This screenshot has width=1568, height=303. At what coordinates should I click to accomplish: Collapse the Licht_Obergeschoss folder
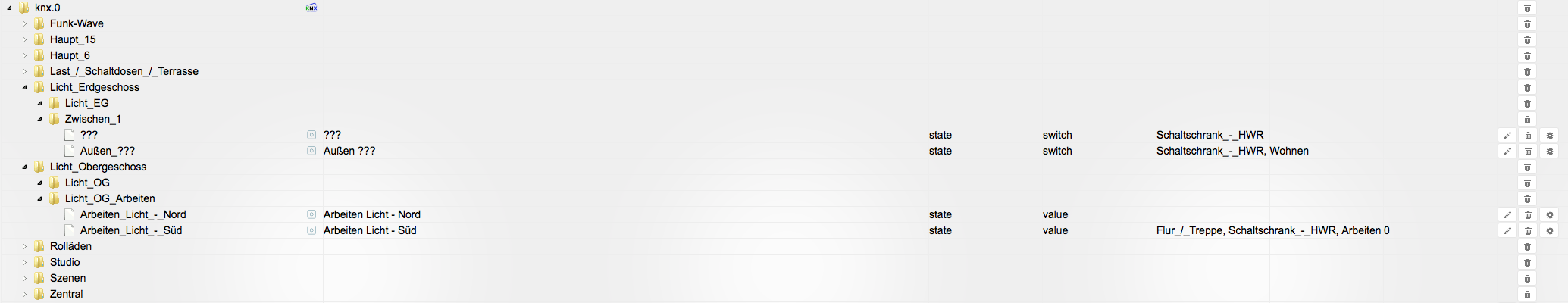[x=24, y=167]
